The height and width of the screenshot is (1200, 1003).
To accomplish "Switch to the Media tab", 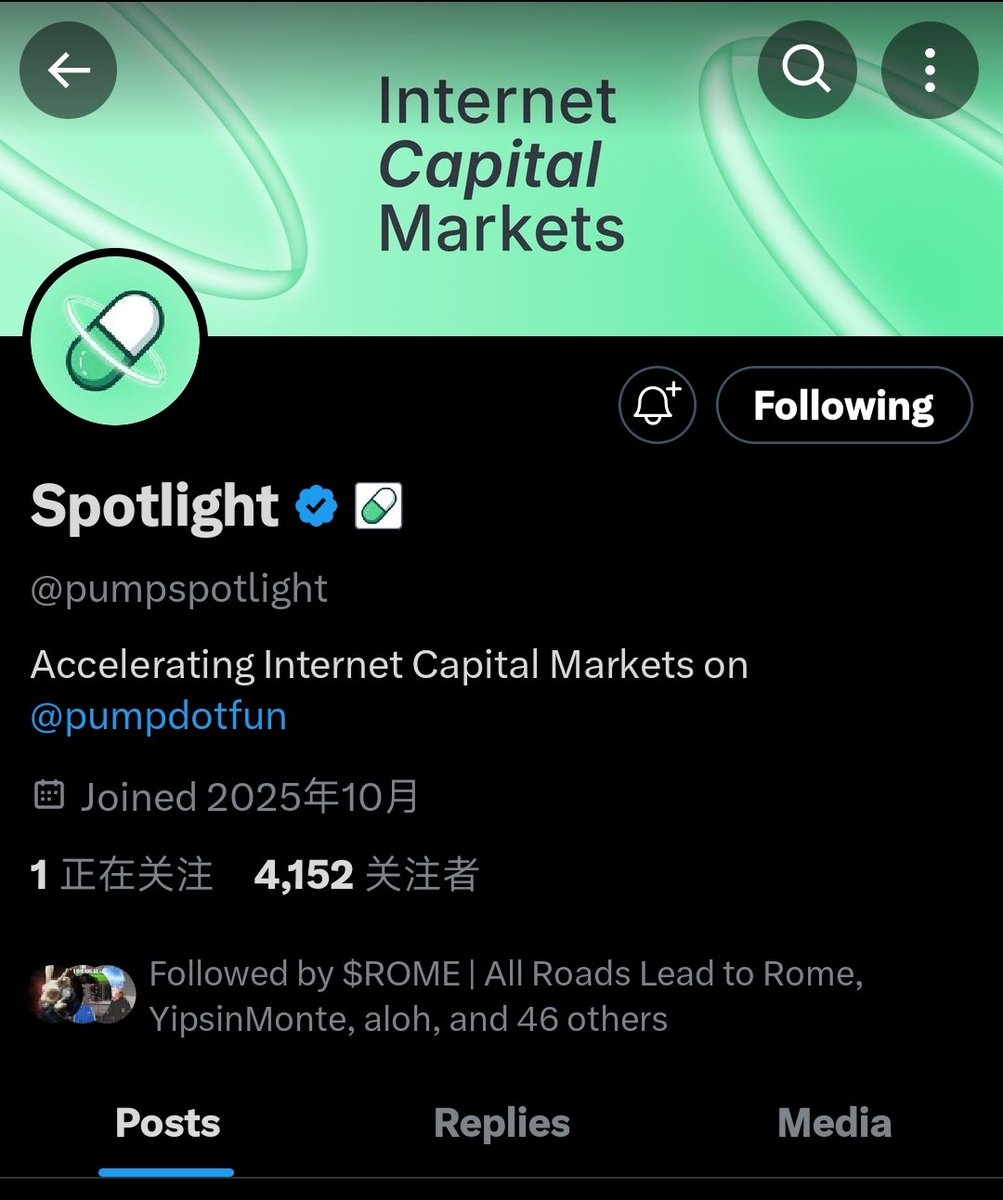I will [834, 1123].
